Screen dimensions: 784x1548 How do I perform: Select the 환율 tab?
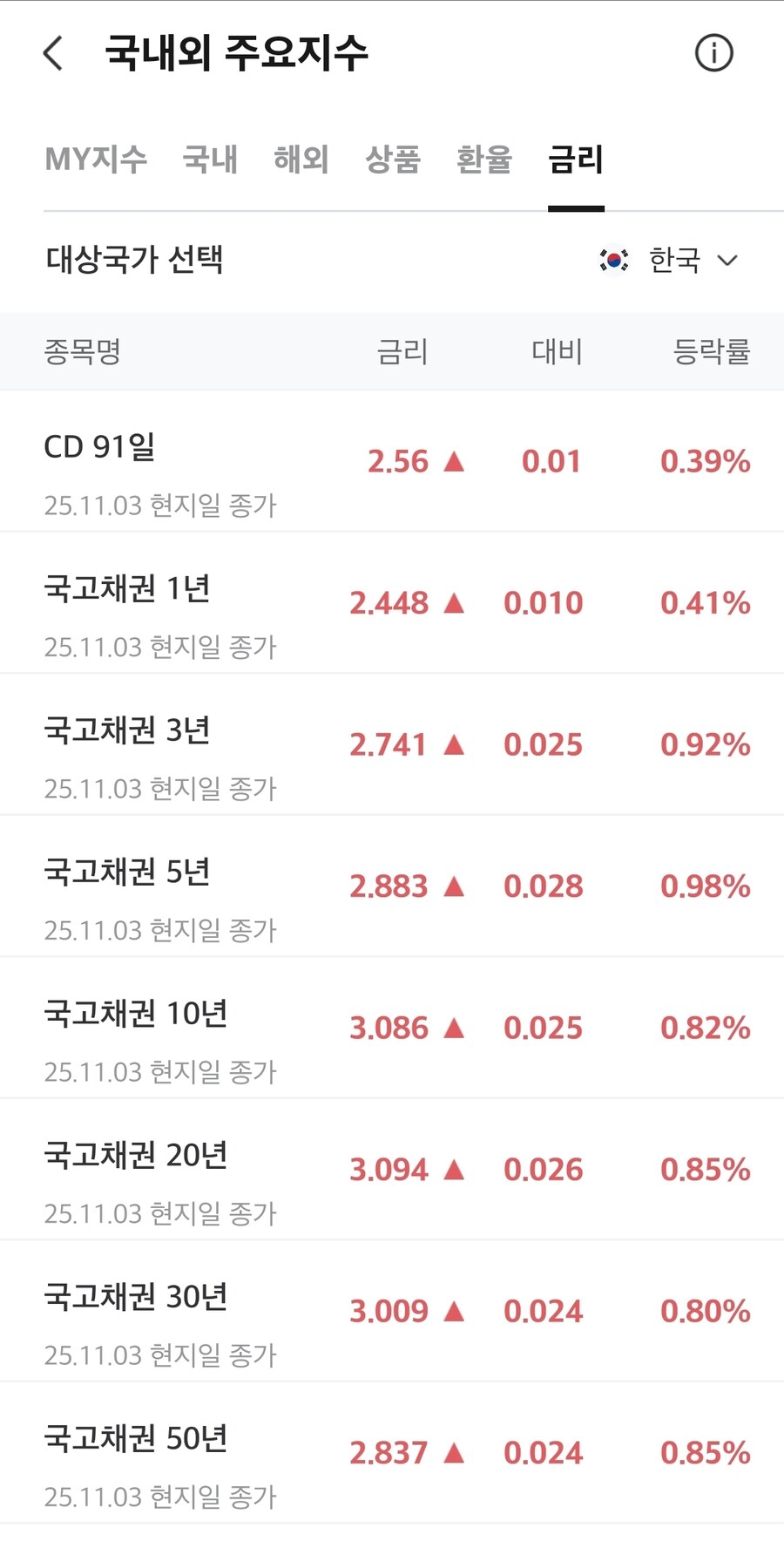tap(483, 160)
